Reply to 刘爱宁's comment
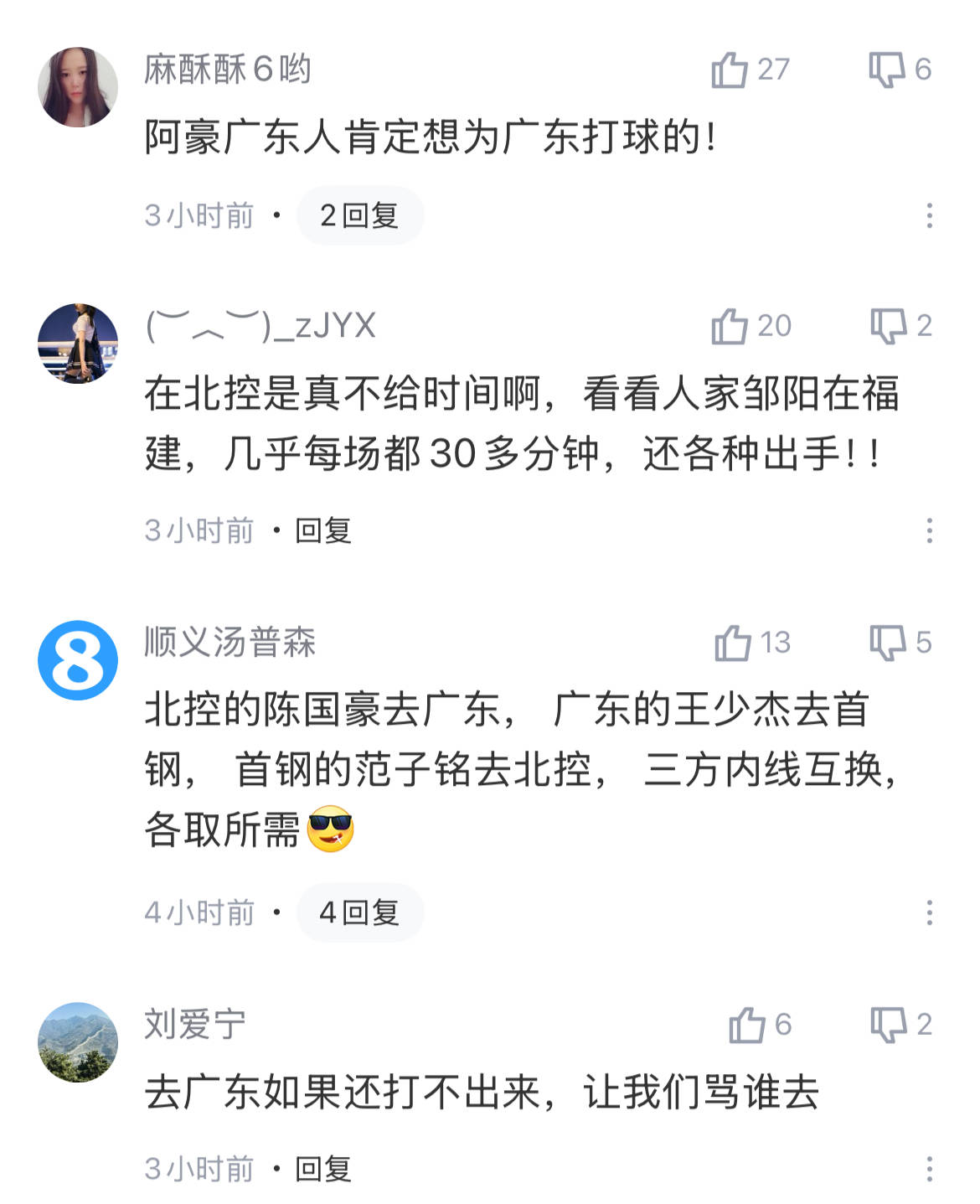 pos(323,1169)
